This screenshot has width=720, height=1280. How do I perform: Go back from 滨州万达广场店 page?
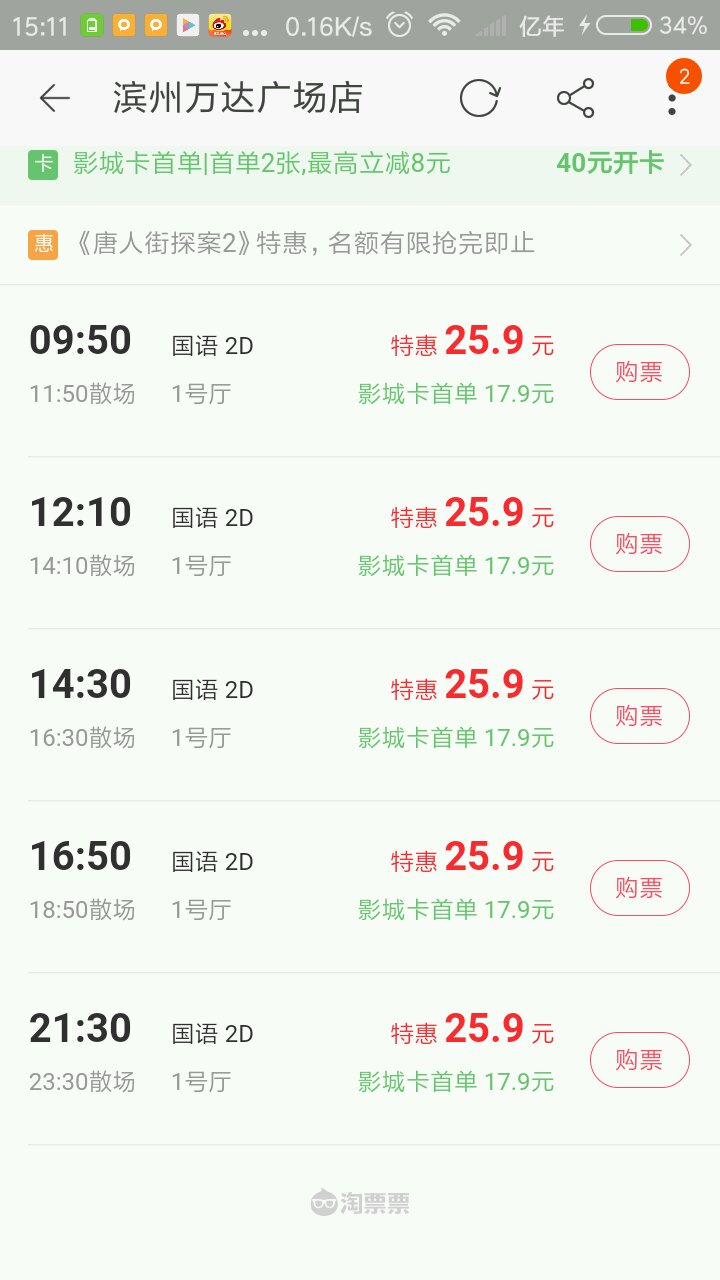pos(55,98)
